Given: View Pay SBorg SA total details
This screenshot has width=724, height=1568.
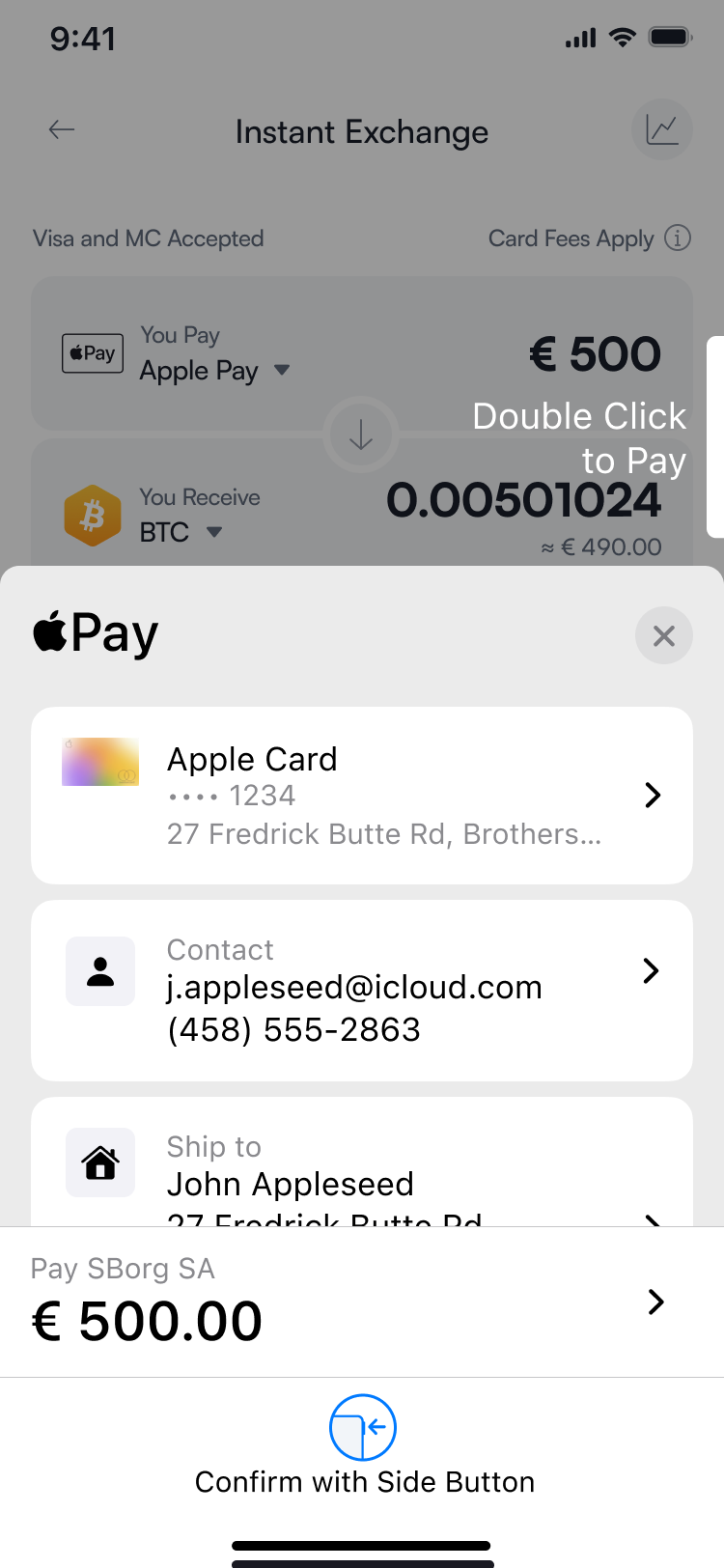Looking at the screenshot, I should coord(362,1301).
